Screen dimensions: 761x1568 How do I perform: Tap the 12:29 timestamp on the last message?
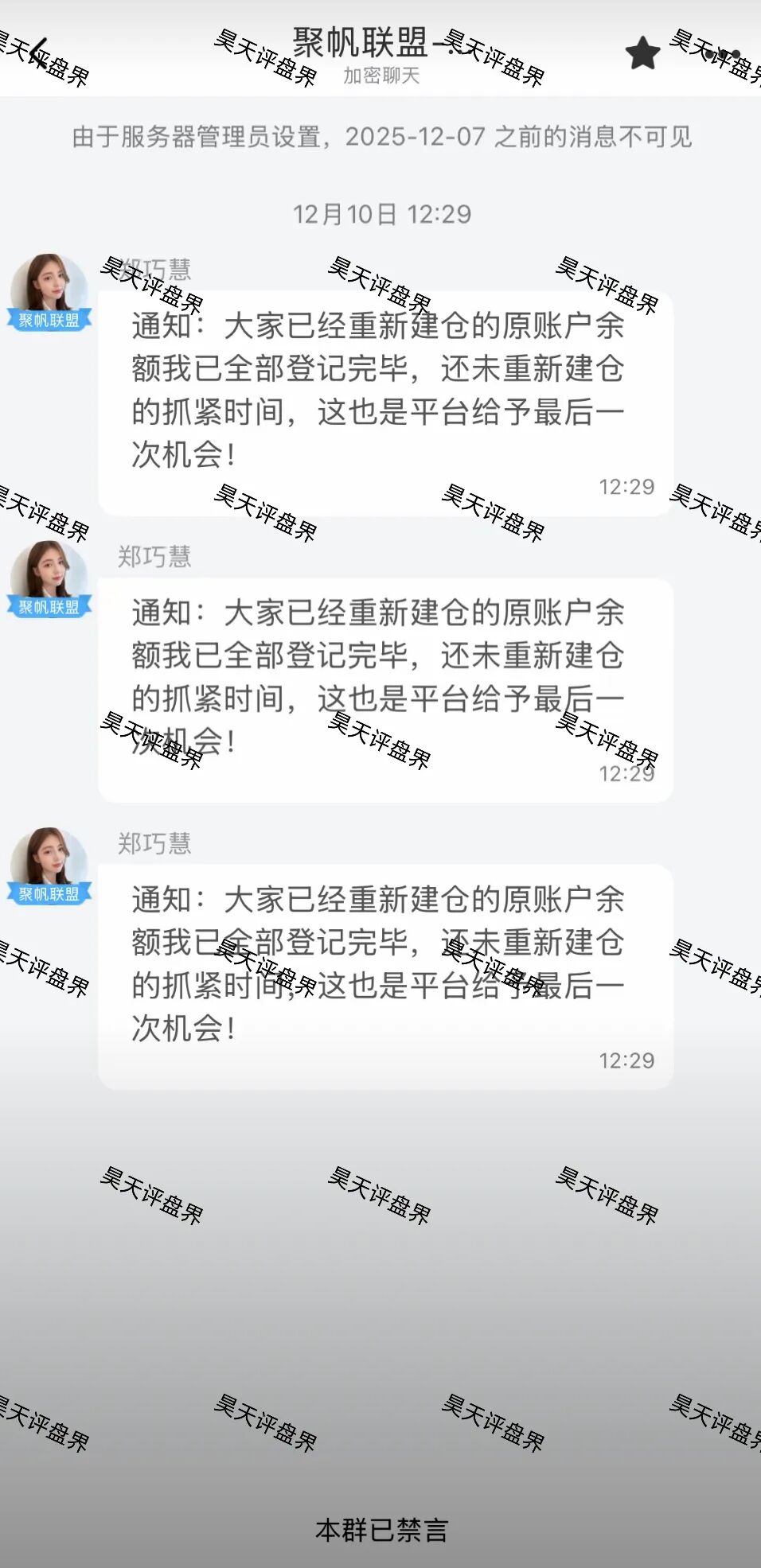[628, 1060]
